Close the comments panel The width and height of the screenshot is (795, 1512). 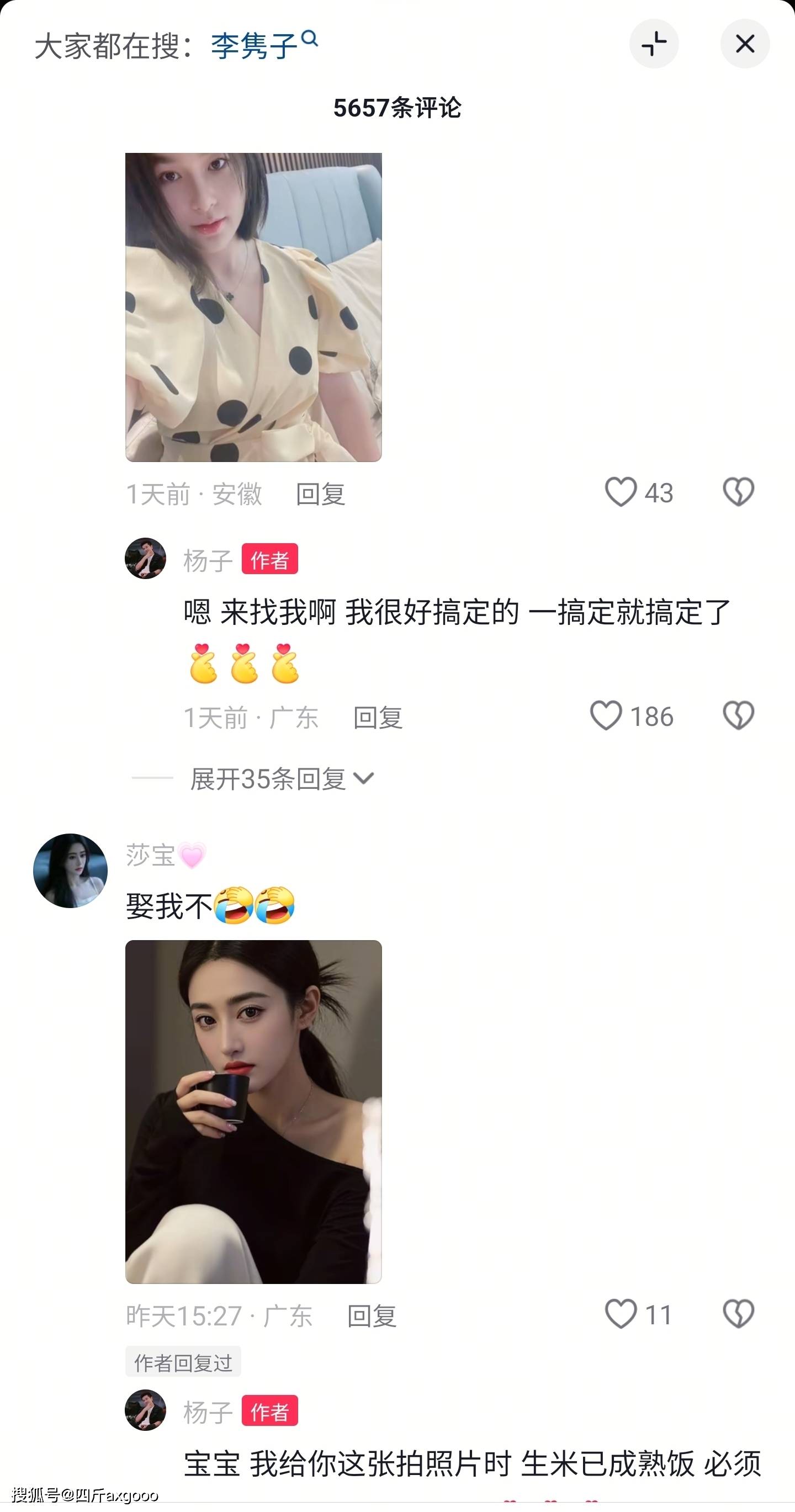(745, 44)
